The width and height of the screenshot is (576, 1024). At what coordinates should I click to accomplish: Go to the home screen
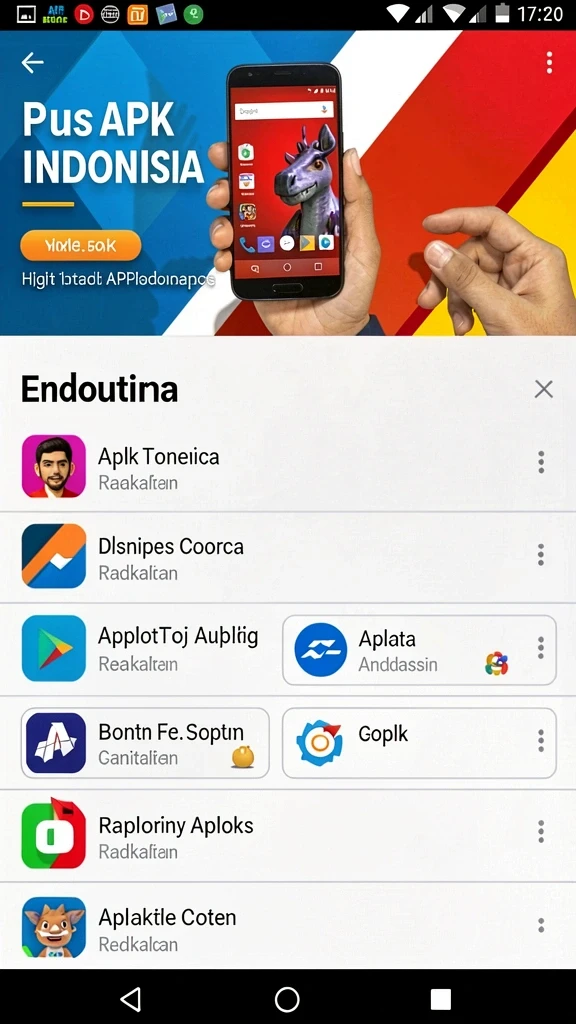(287, 999)
